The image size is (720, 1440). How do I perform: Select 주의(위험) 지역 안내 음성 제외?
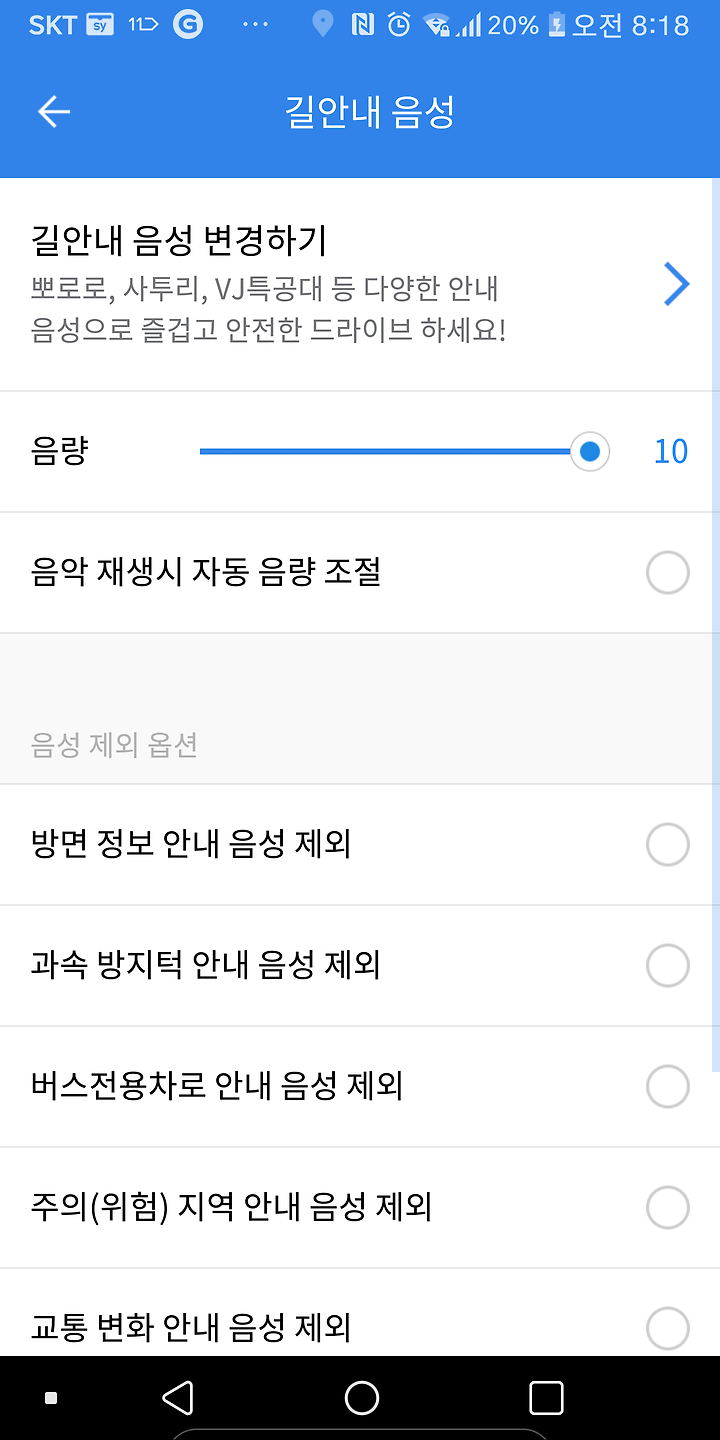[667, 1208]
